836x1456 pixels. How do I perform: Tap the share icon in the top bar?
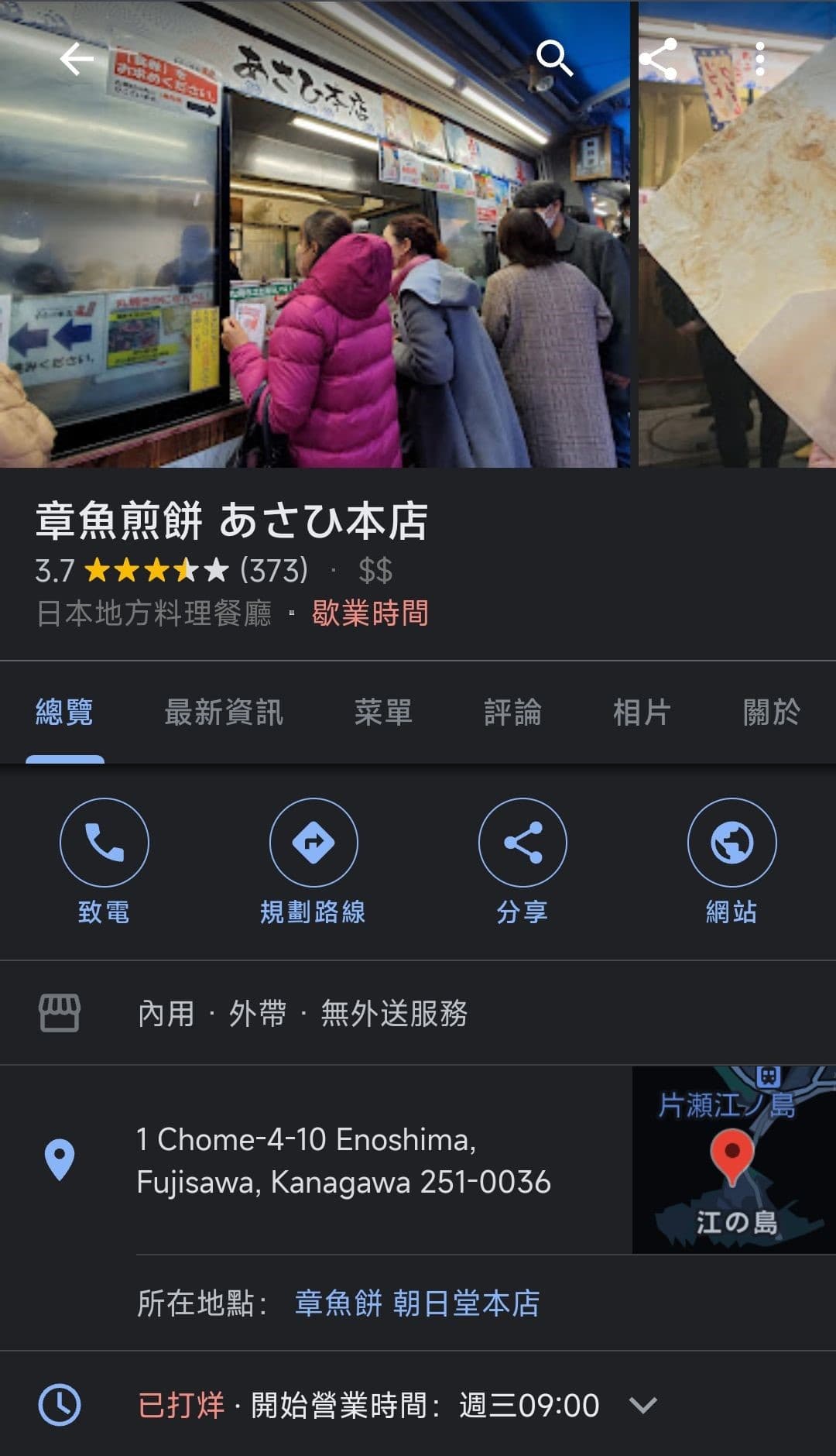tap(658, 59)
